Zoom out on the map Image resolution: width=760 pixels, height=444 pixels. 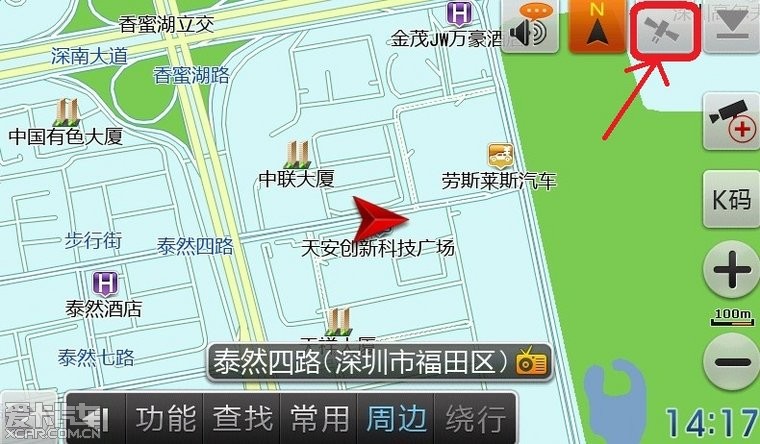point(732,362)
